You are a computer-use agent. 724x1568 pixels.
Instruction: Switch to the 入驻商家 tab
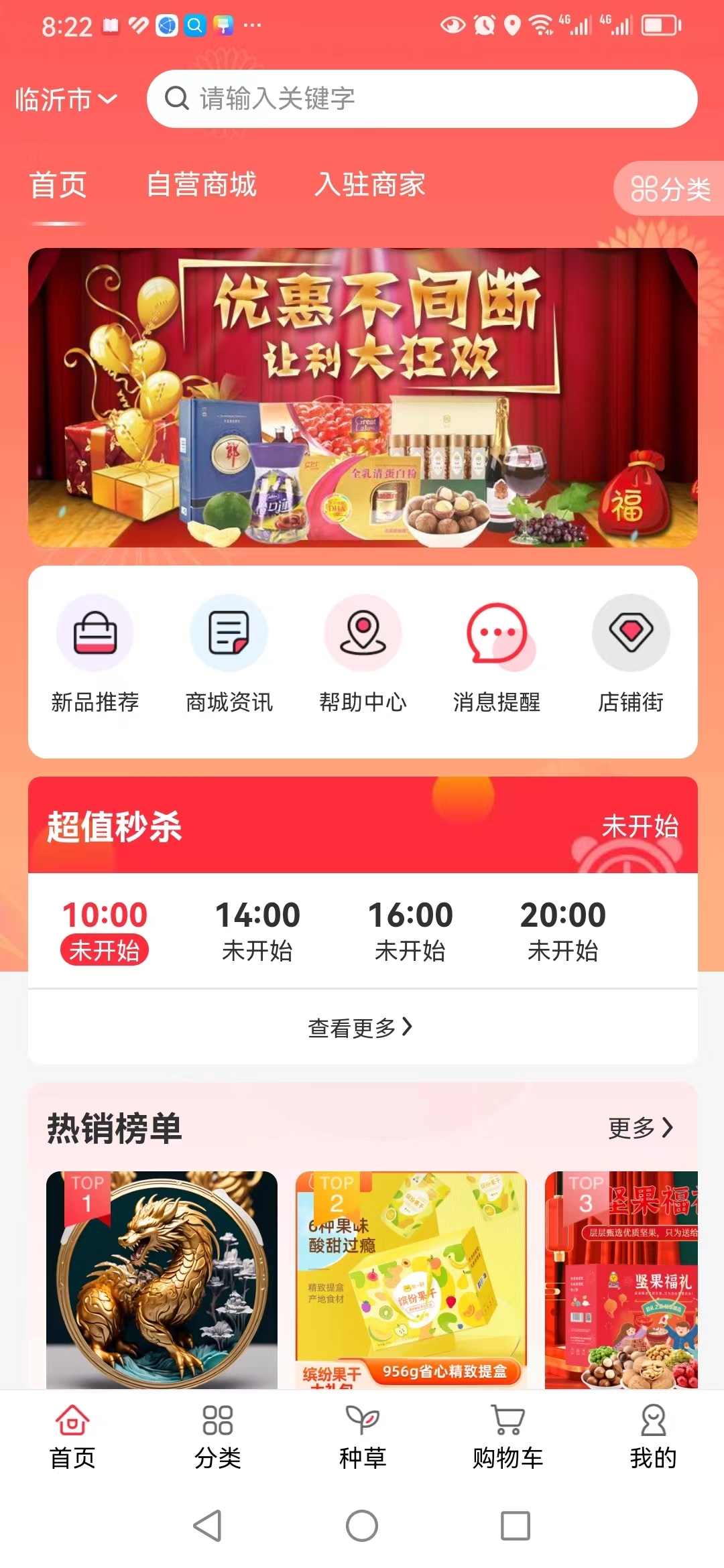[369, 186]
